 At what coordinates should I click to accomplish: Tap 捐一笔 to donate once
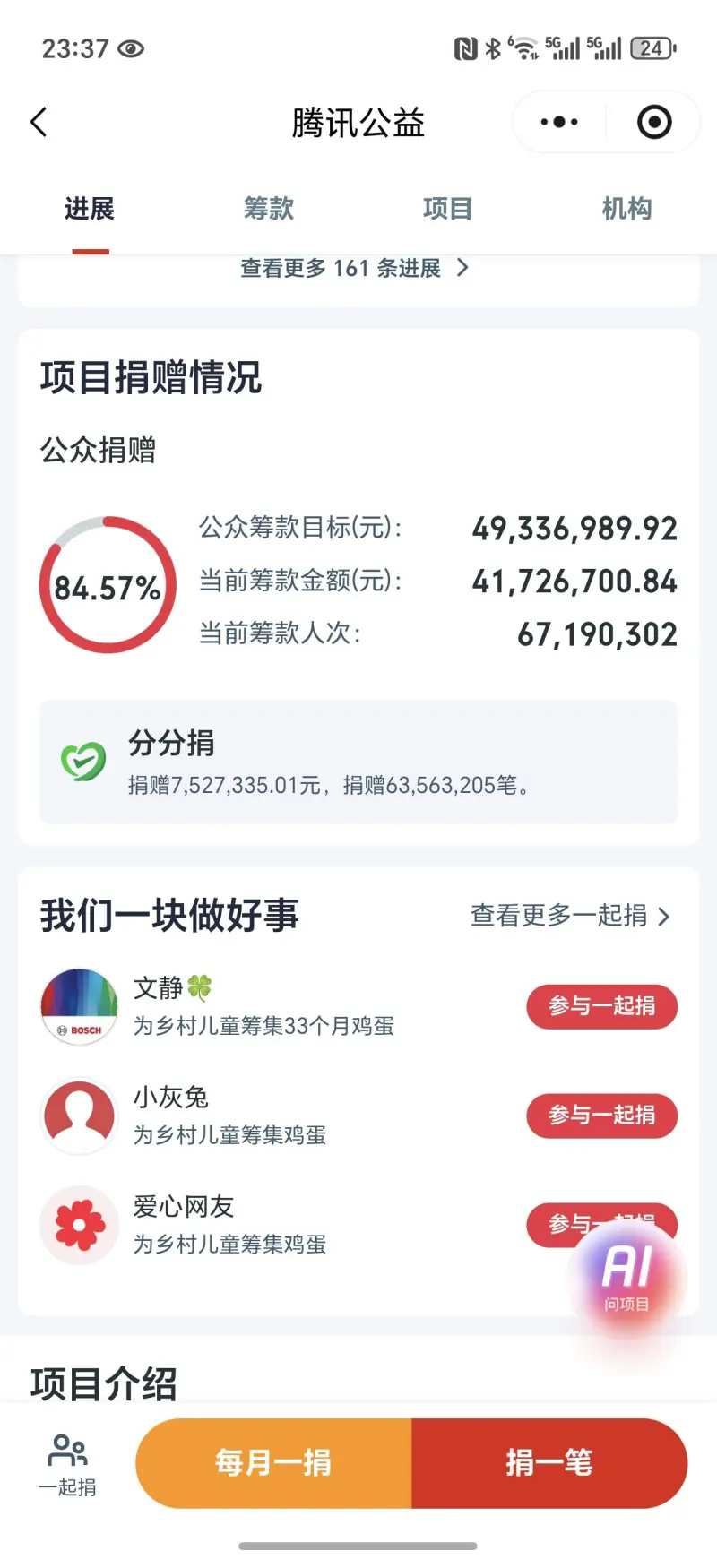[x=549, y=1463]
